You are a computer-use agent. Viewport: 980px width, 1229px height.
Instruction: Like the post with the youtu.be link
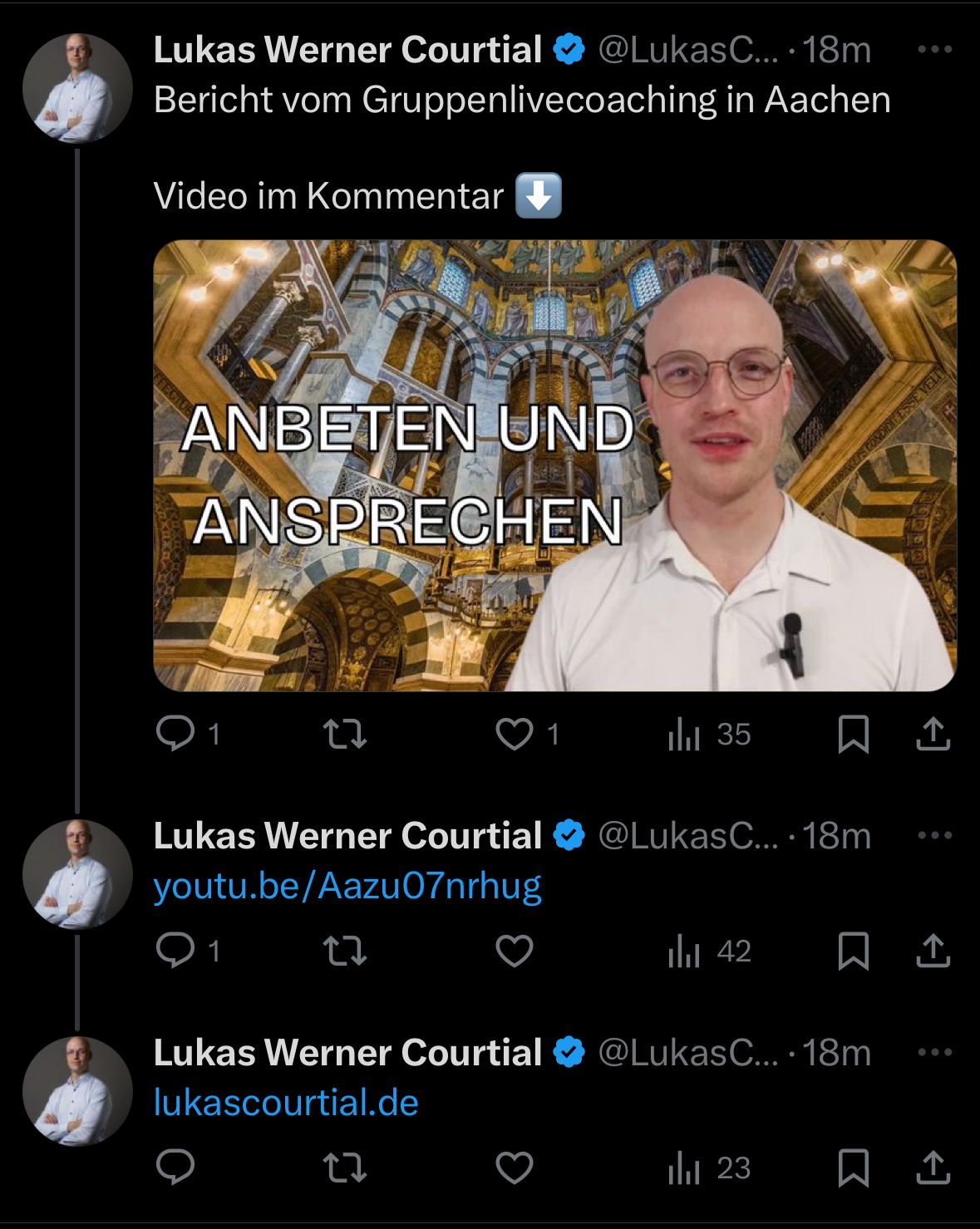[x=515, y=951]
